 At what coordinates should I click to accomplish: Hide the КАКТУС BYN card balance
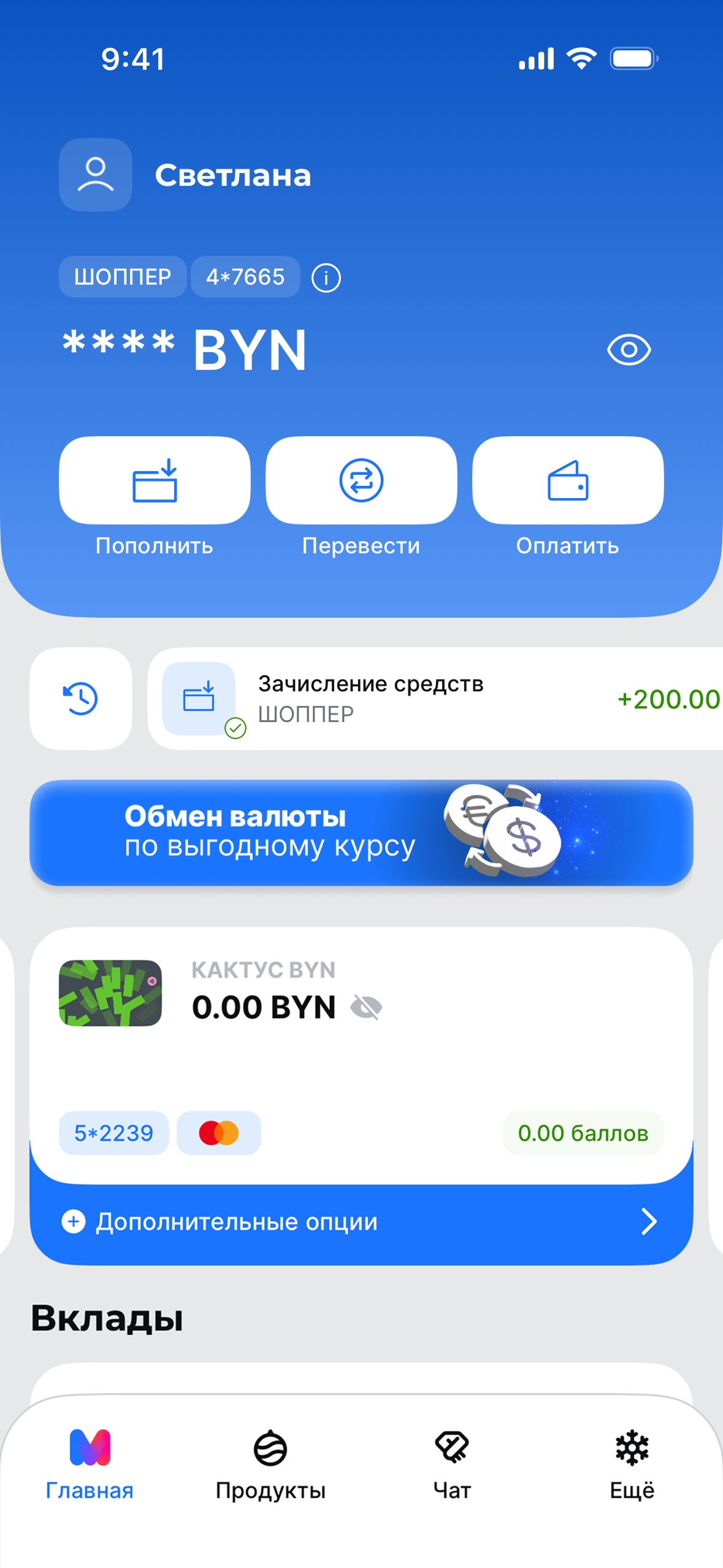tap(366, 1007)
